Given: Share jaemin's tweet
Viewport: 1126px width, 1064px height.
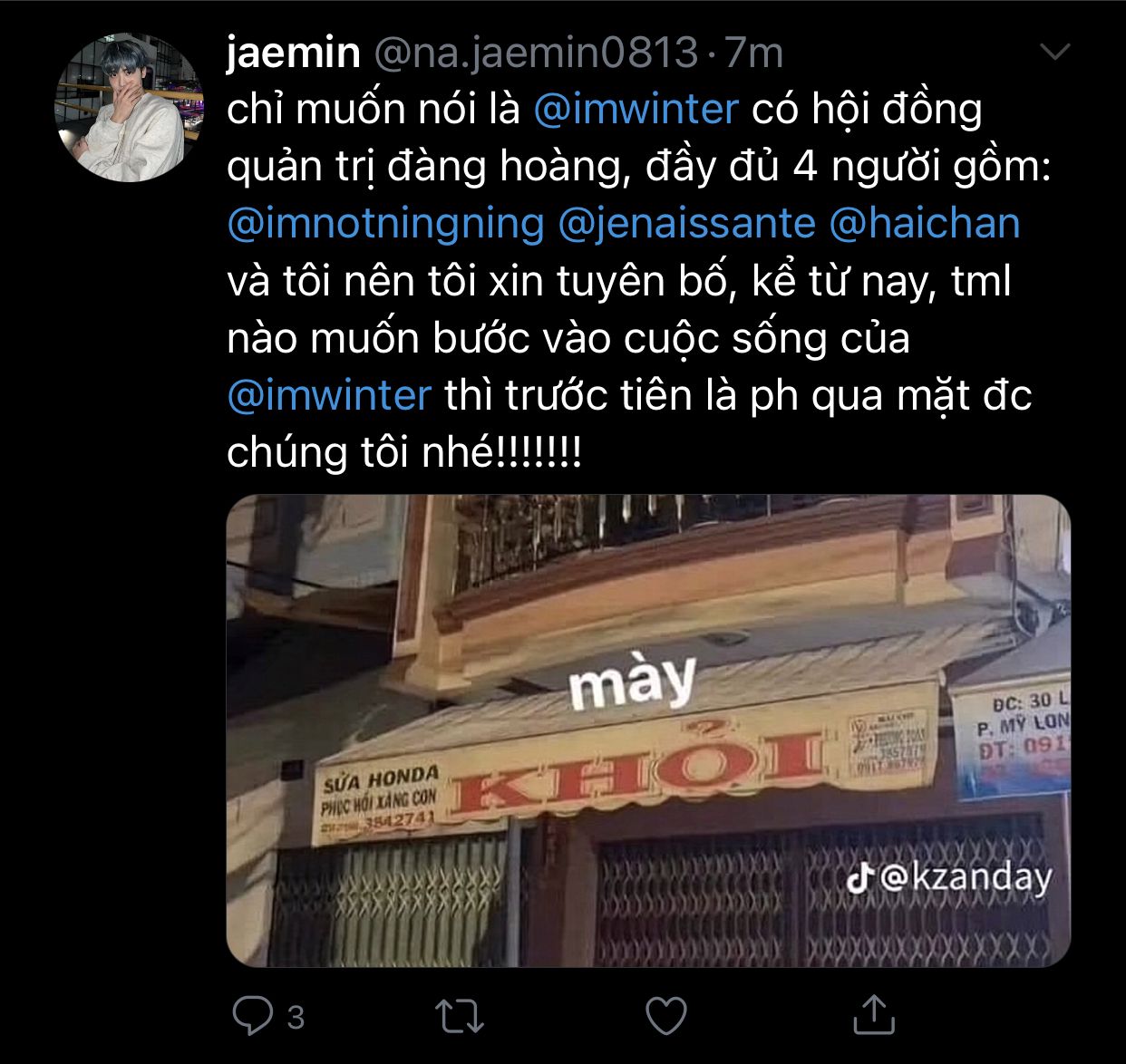Looking at the screenshot, I should point(874,1015).
